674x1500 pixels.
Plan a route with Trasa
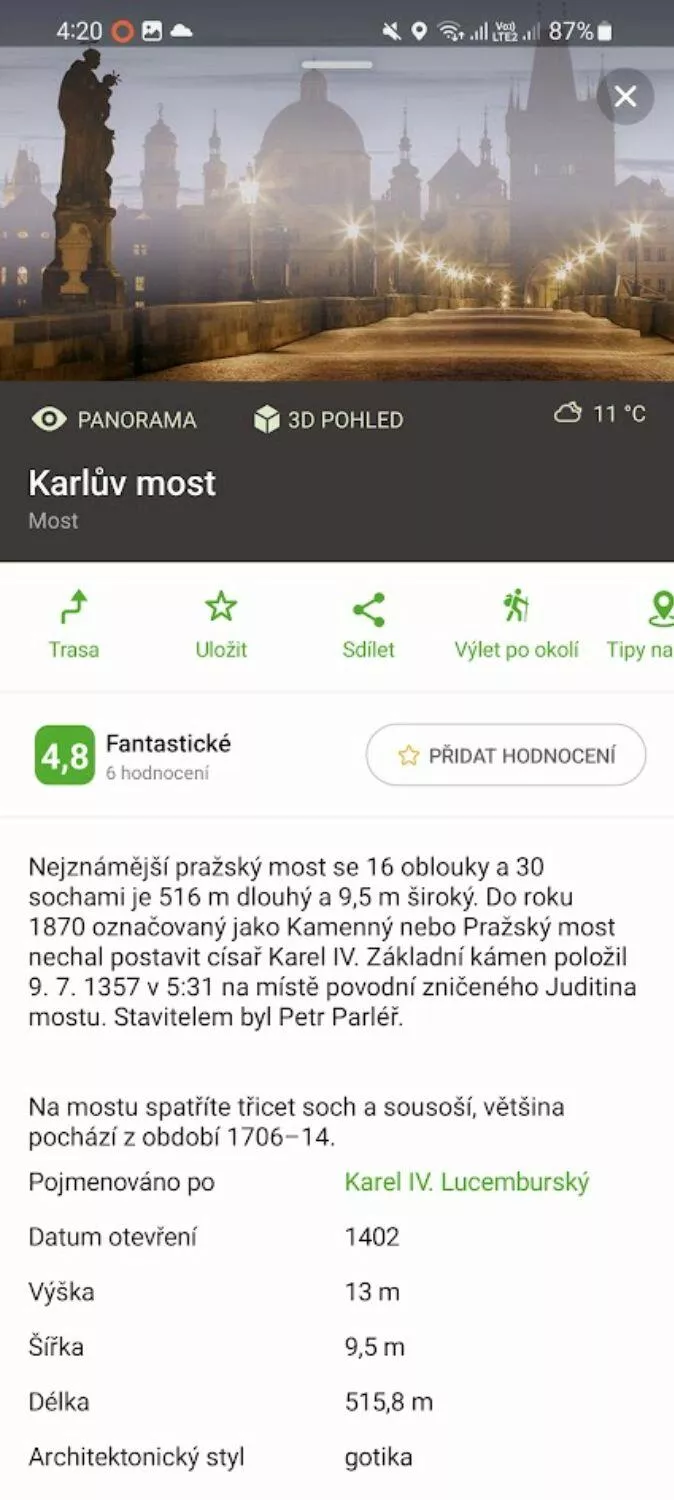pyautogui.click(x=74, y=625)
